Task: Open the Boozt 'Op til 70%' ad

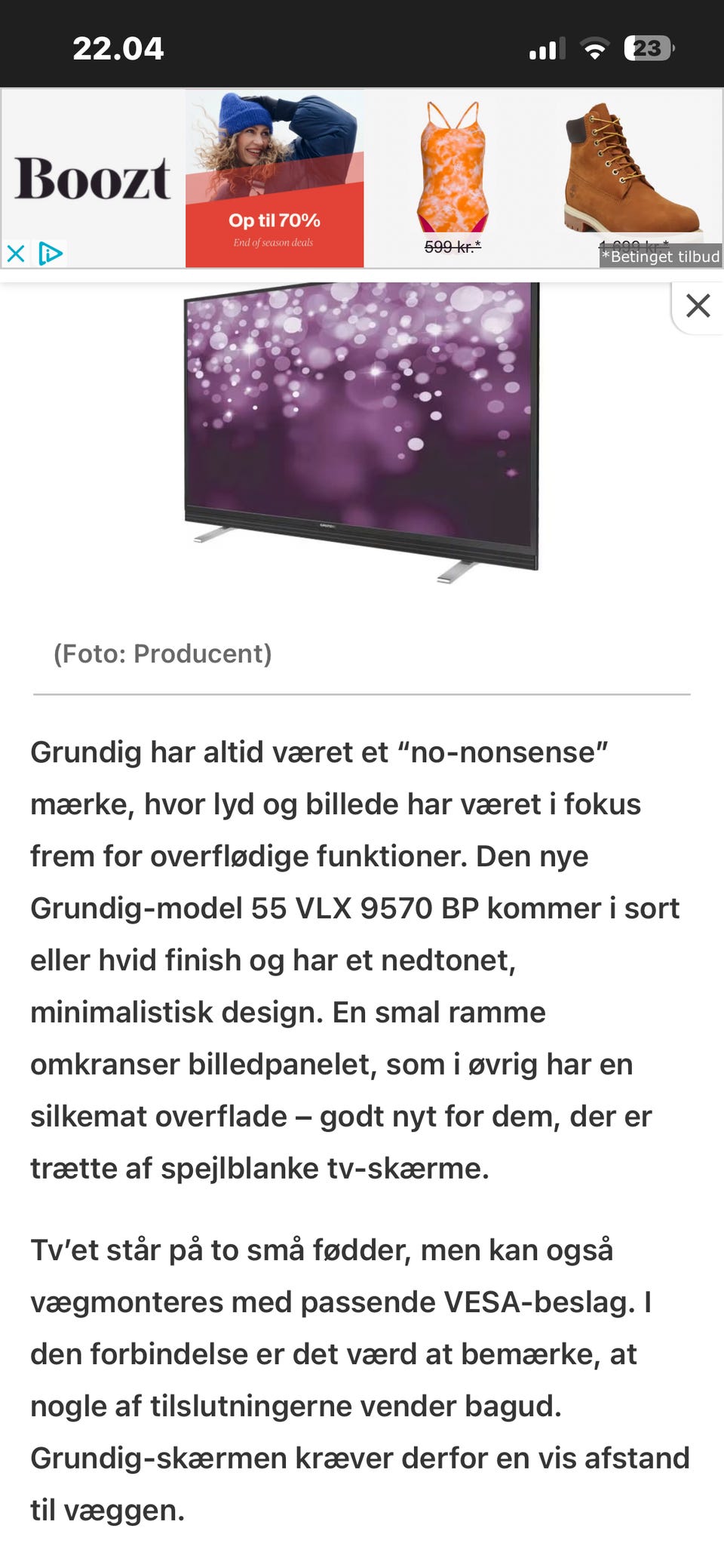Action: [x=275, y=178]
